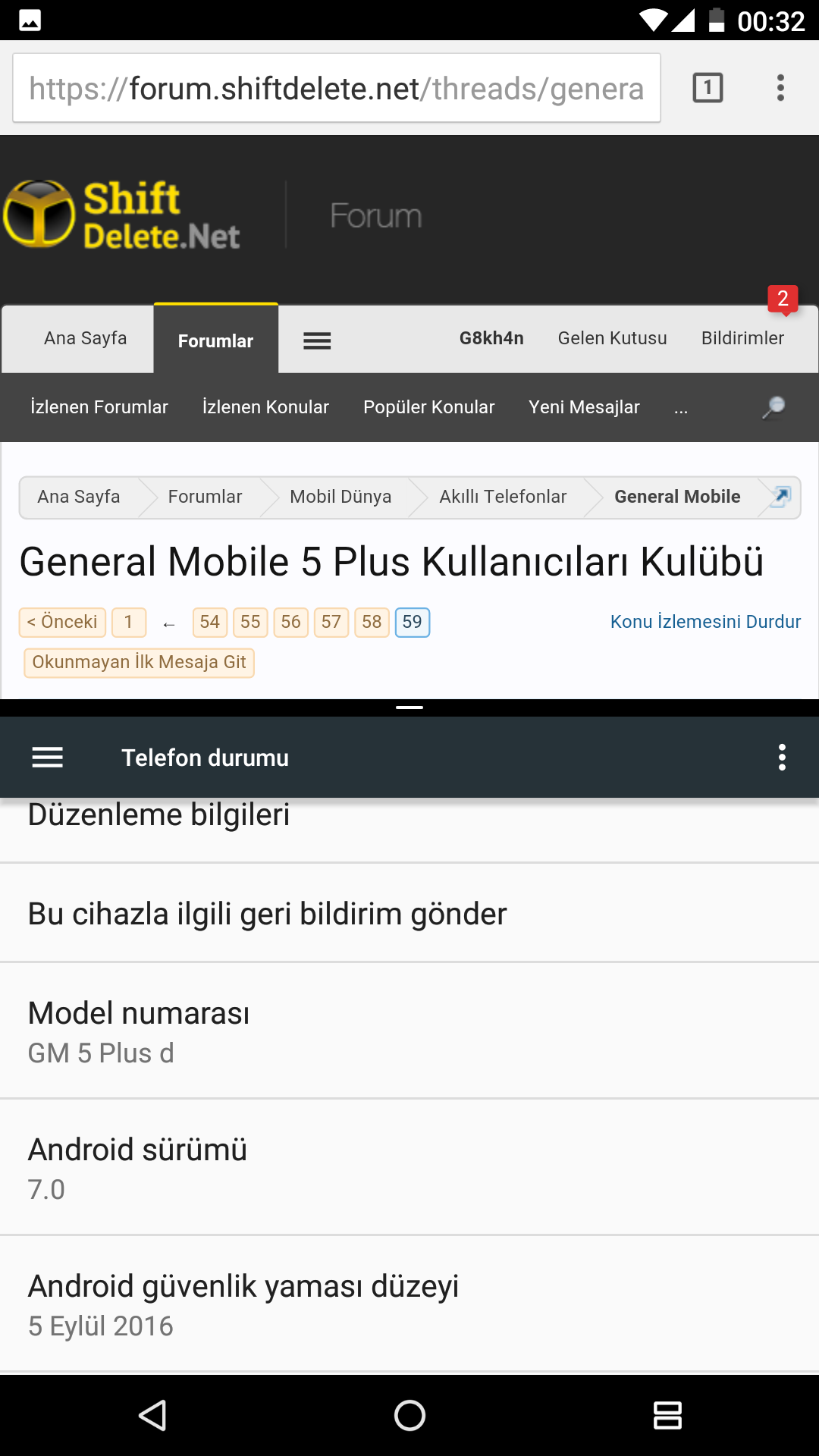Viewport: 819px width, 1456px height.
Task: Open İzlenen Konular list
Action: pyautogui.click(x=265, y=407)
